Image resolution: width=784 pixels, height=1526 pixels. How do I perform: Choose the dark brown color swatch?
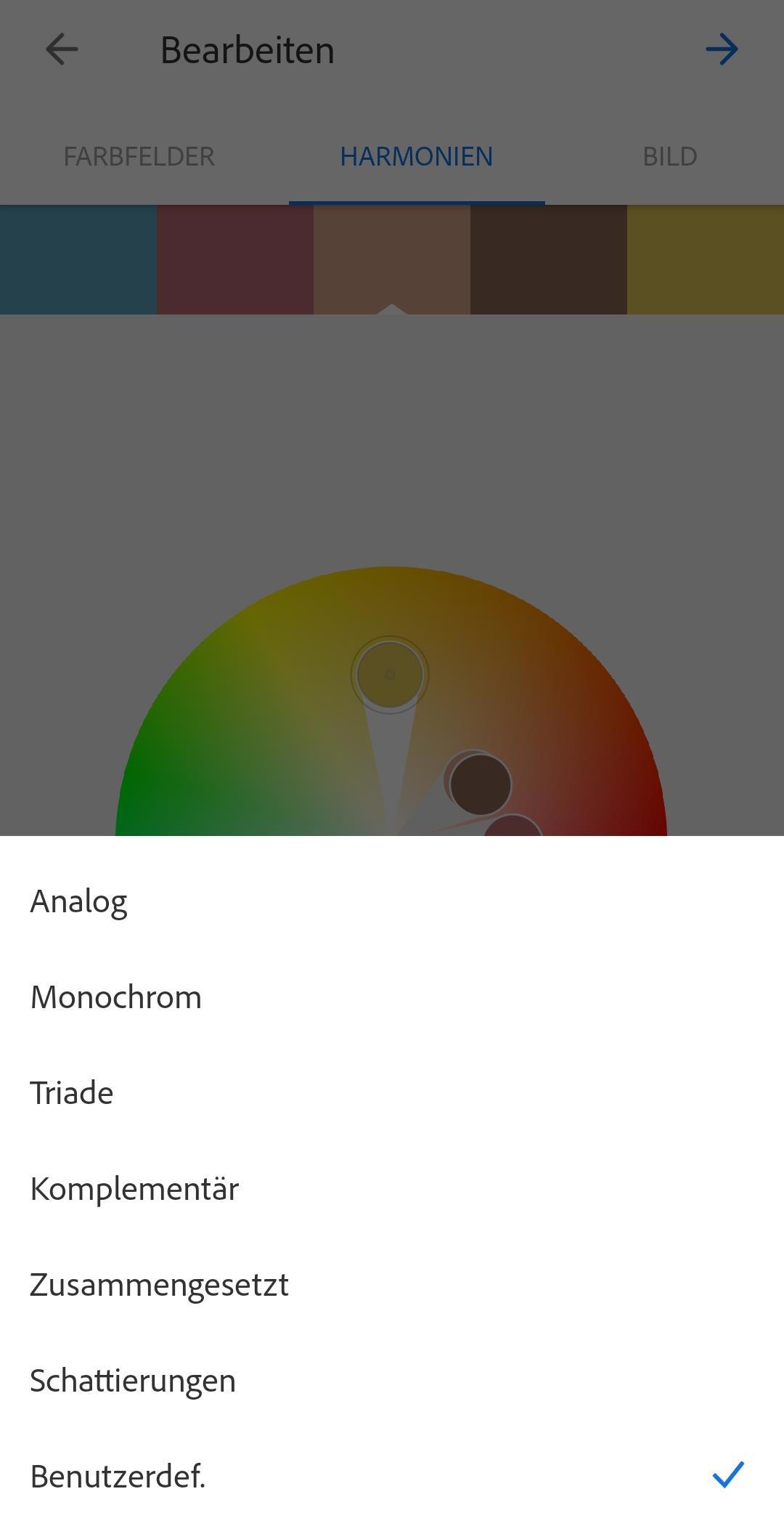(x=548, y=259)
